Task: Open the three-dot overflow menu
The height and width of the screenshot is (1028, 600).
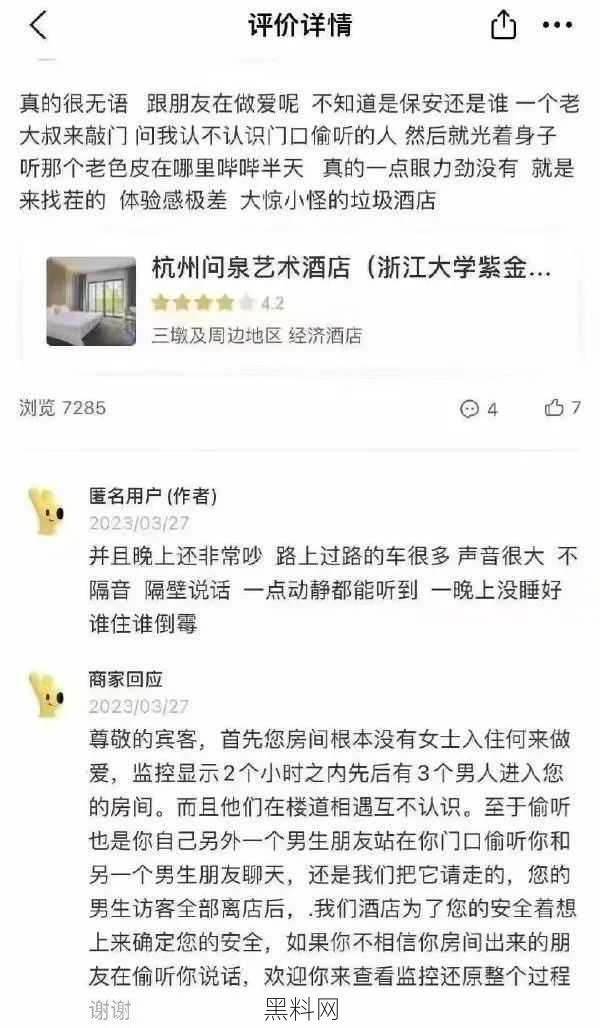Action: (x=557, y=26)
